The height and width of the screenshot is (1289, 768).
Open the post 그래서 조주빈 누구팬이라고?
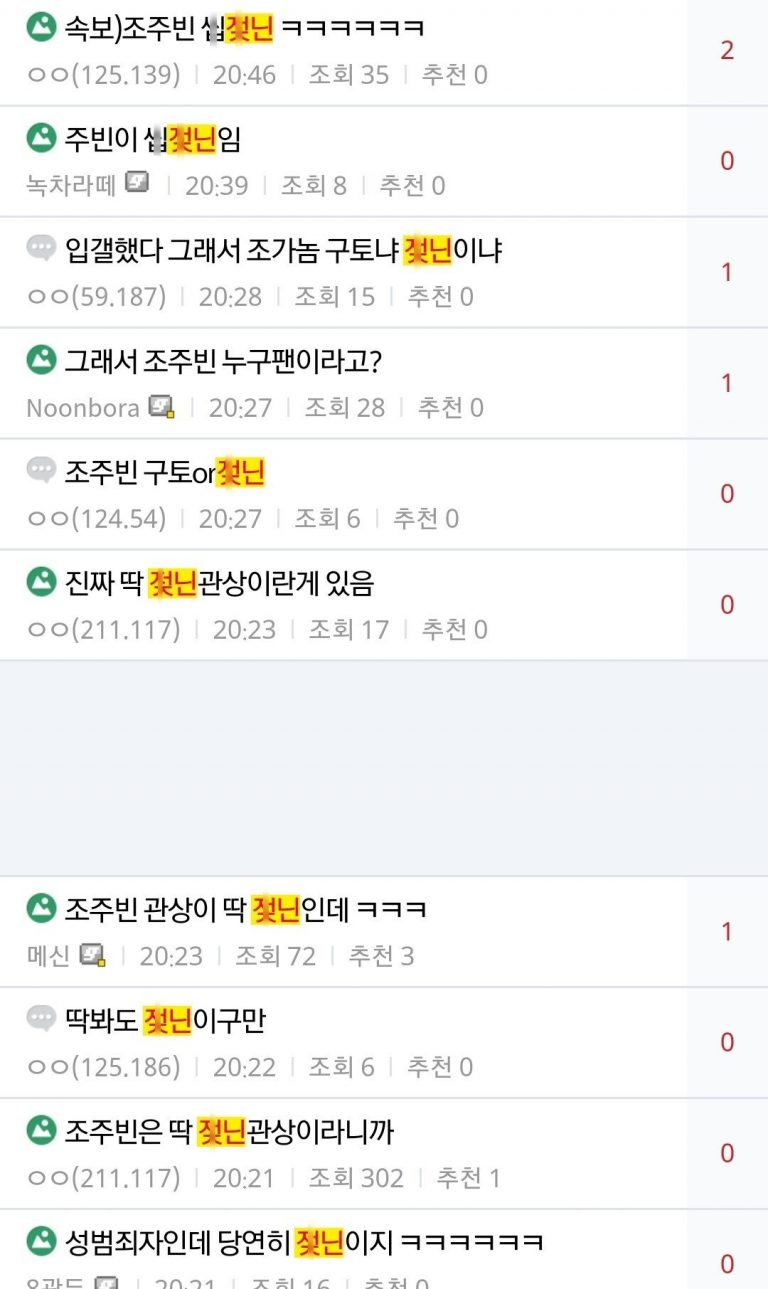pos(222,361)
